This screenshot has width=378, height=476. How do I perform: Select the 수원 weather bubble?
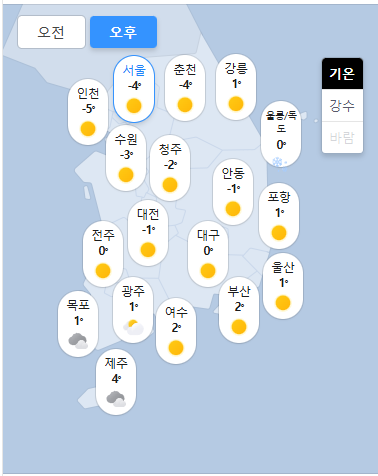pyautogui.click(x=126, y=158)
